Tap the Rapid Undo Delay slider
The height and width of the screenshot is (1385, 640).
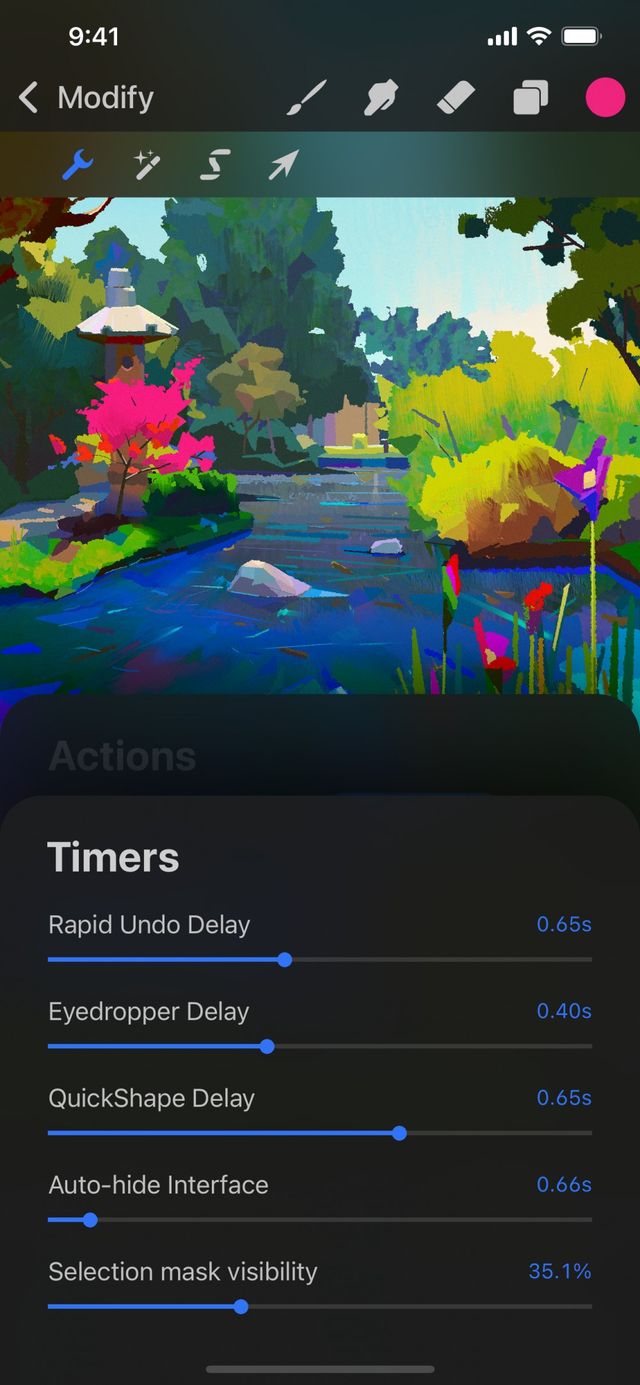pos(285,960)
